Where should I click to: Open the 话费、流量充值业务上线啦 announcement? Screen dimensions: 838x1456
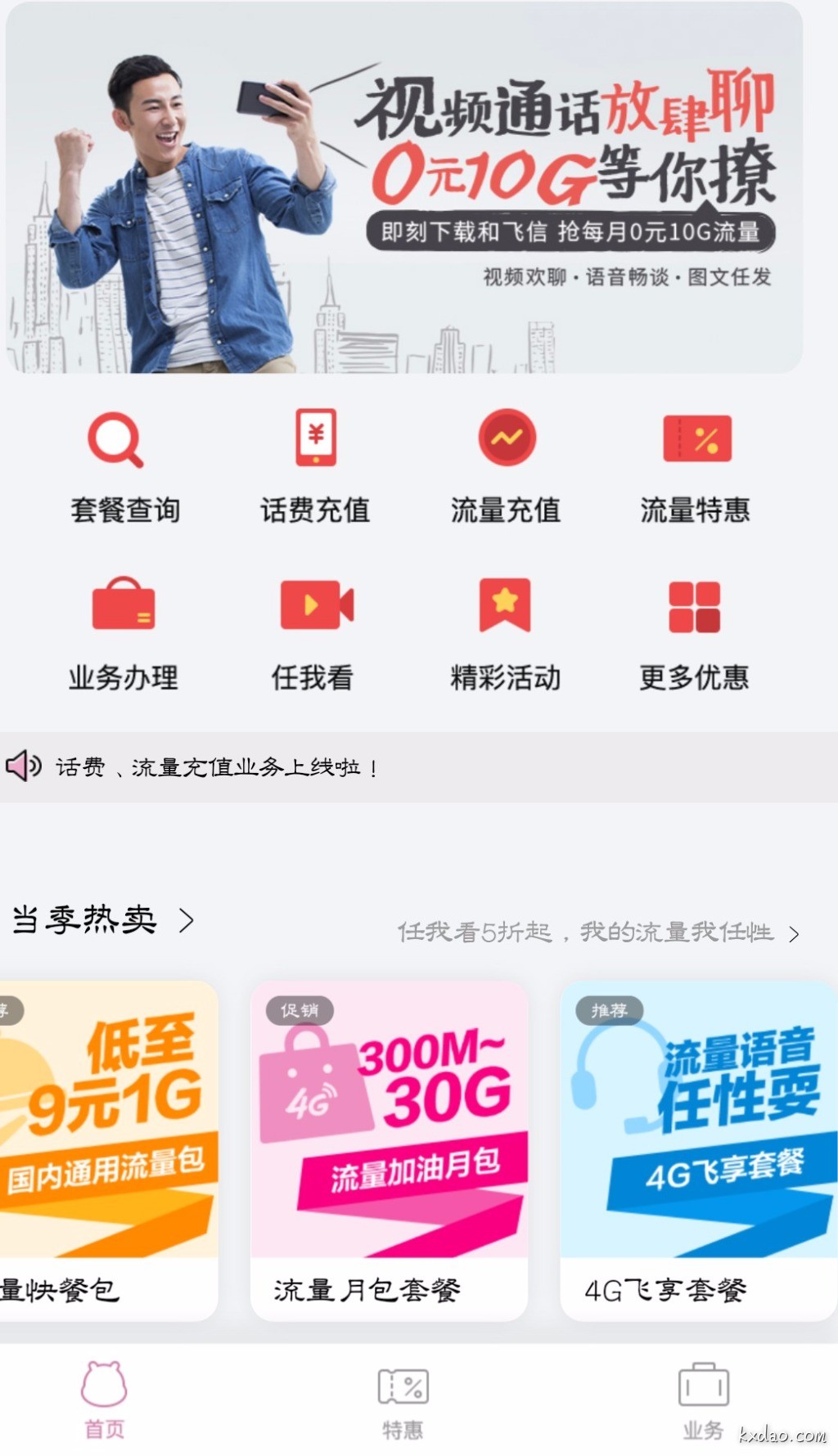pyautogui.click(x=216, y=767)
